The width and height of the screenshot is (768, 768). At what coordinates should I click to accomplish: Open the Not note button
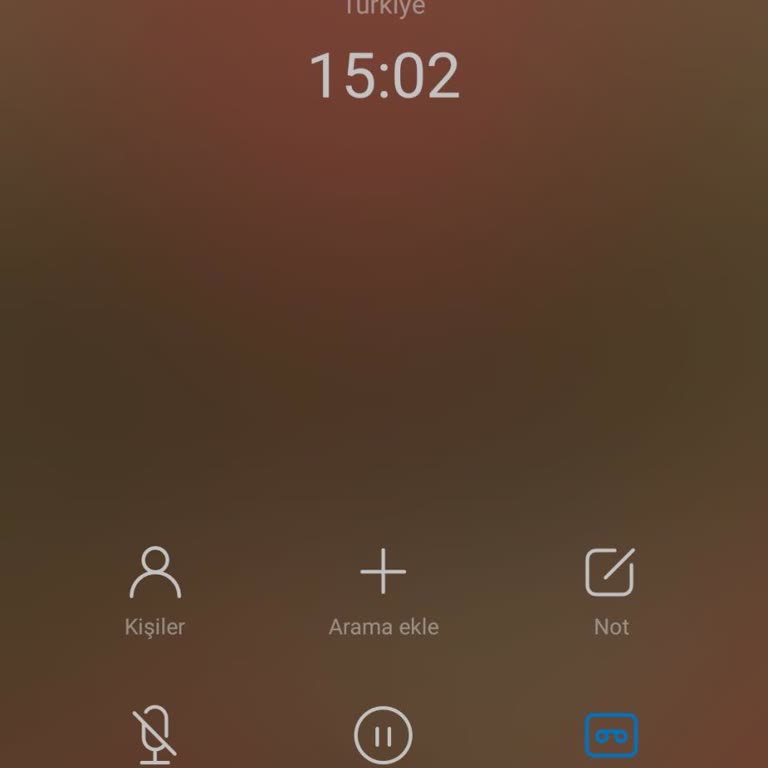coord(610,573)
